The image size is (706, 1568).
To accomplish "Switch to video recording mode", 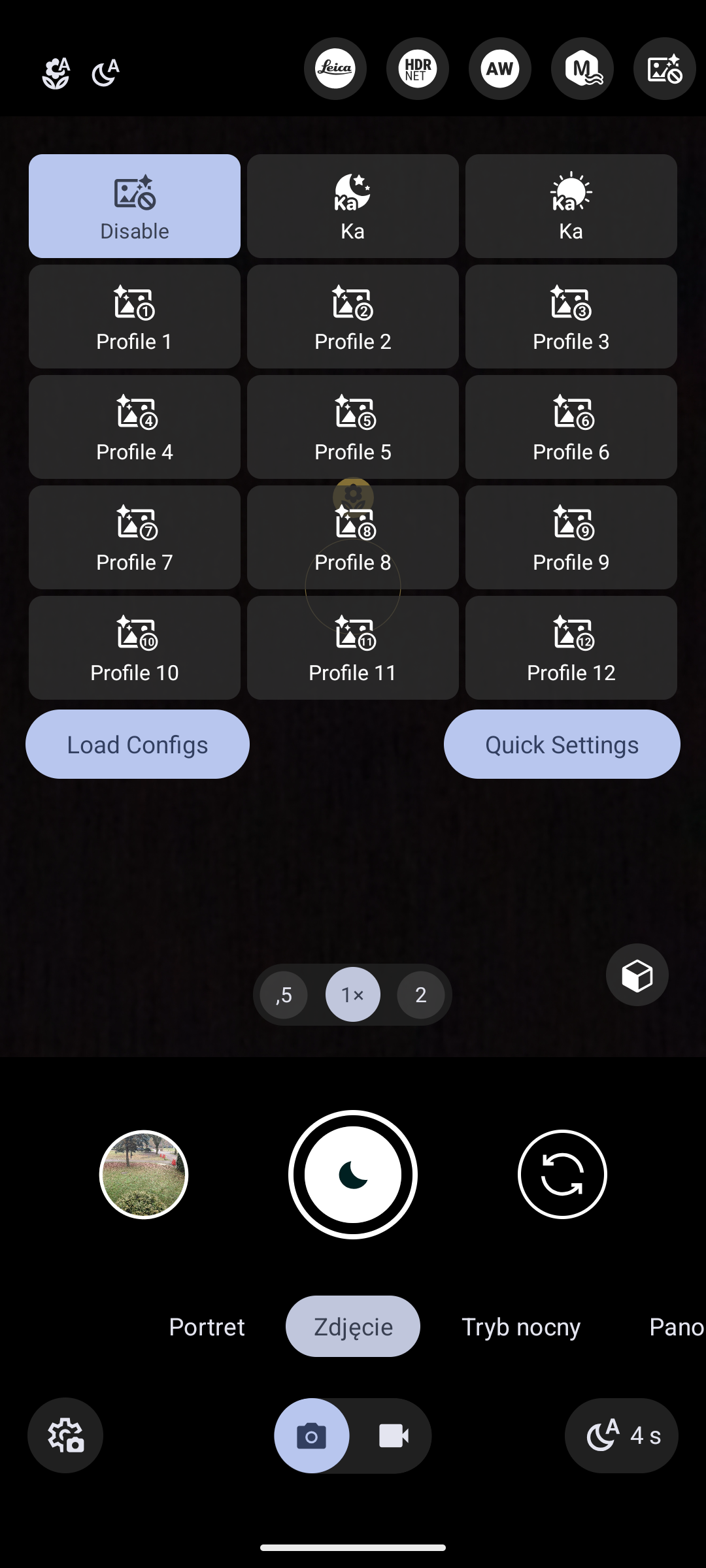I will click(x=394, y=1436).
